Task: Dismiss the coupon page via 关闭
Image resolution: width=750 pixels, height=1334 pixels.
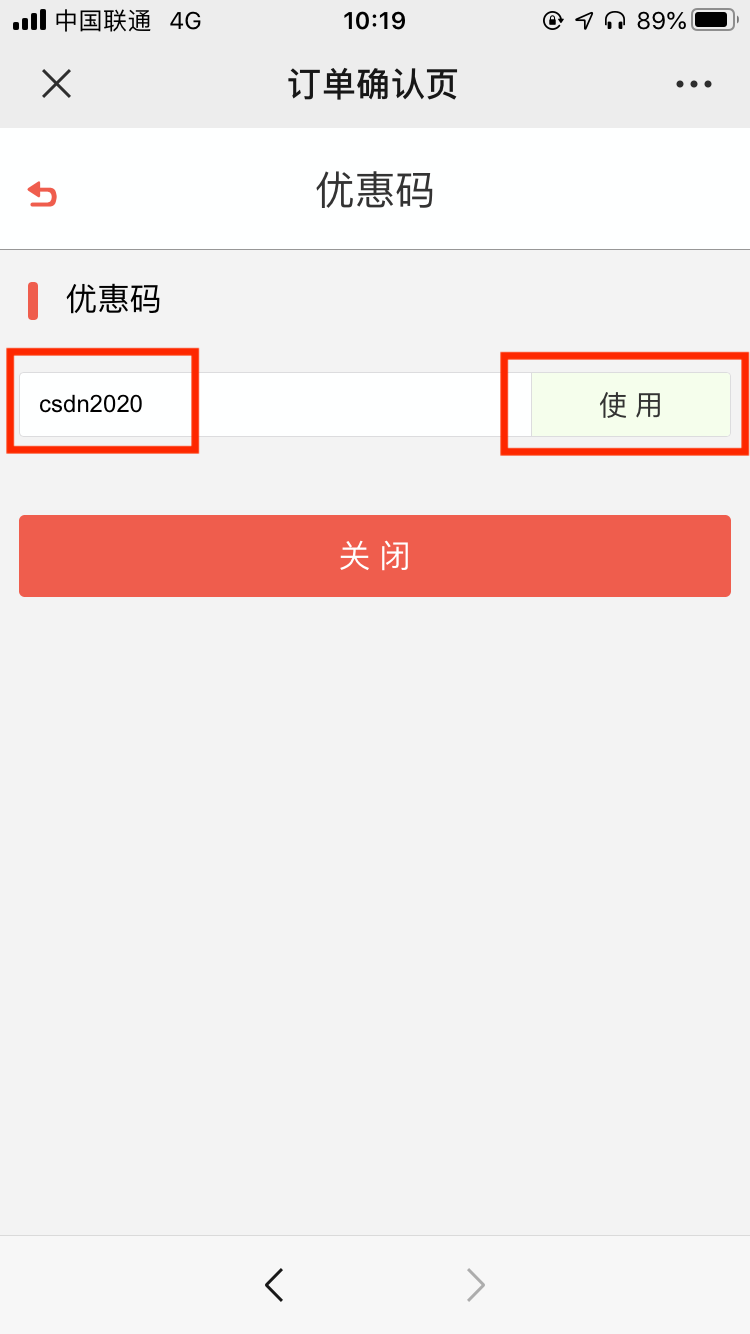Action: 375,556
